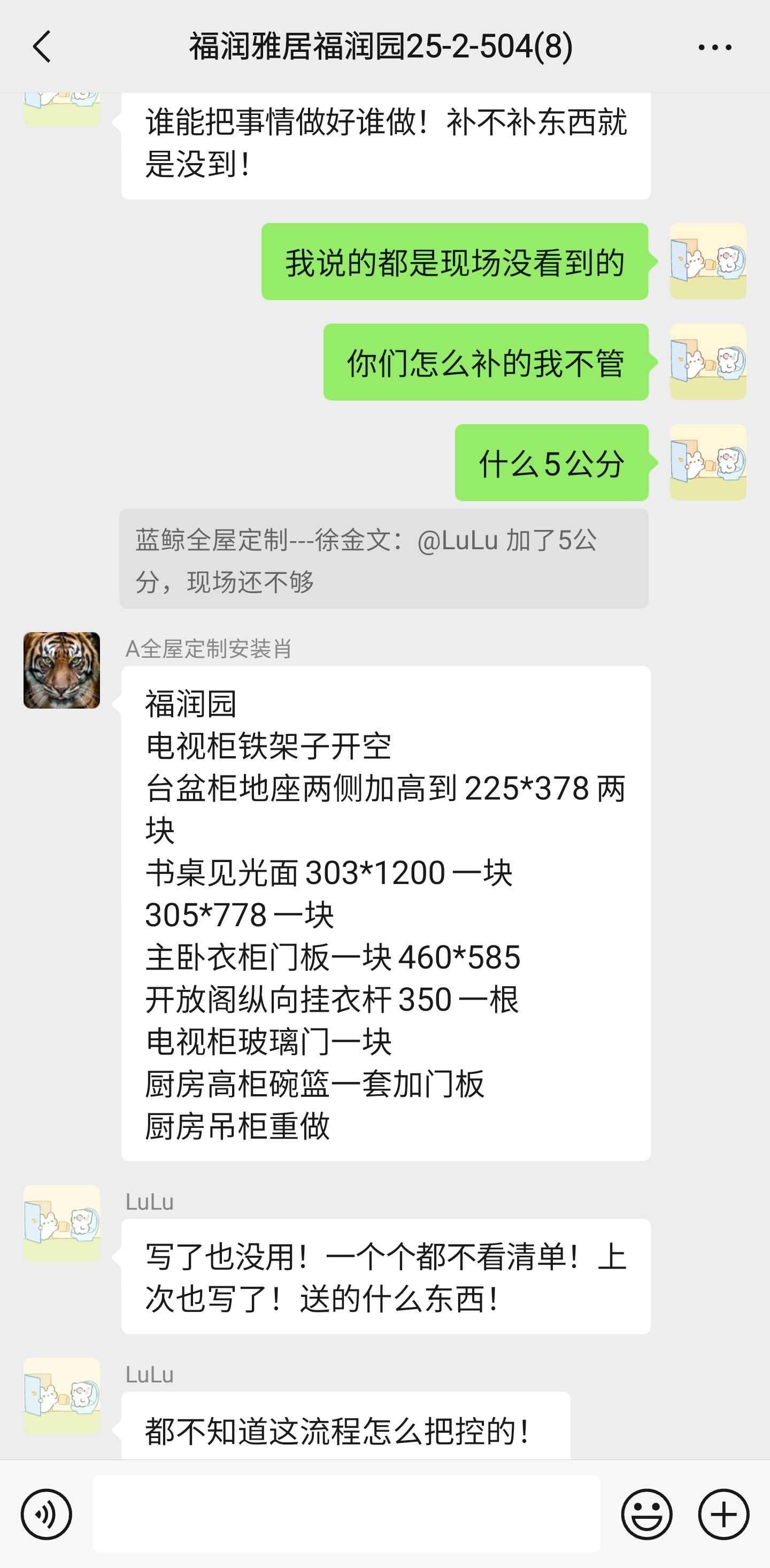The height and width of the screenshot is (1568, 770).
Task: Jump to quoted message from 蓝鲸全屋定制---徐金文
Action: pos(383,559)
